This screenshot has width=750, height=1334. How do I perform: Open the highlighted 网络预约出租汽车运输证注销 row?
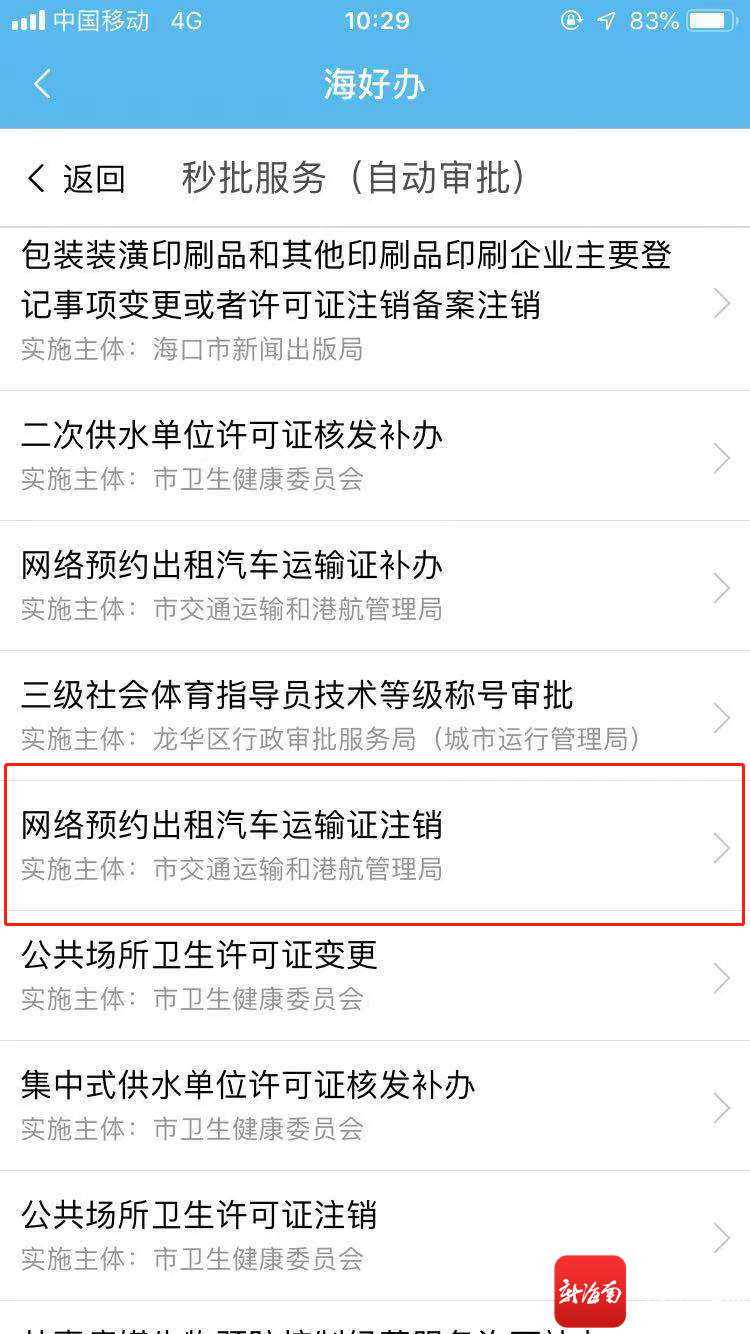[x=375, y=846]
